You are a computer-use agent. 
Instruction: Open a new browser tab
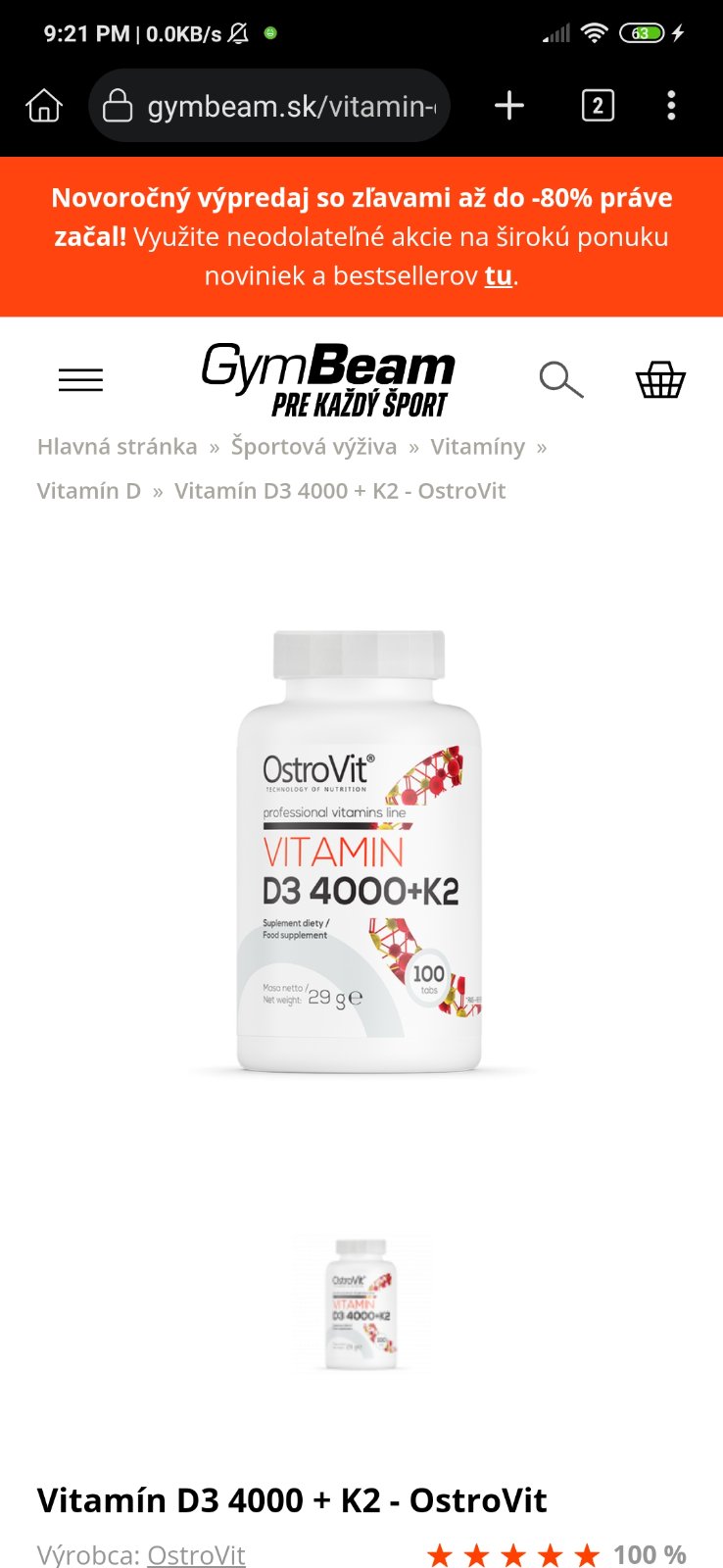[509, 106]
